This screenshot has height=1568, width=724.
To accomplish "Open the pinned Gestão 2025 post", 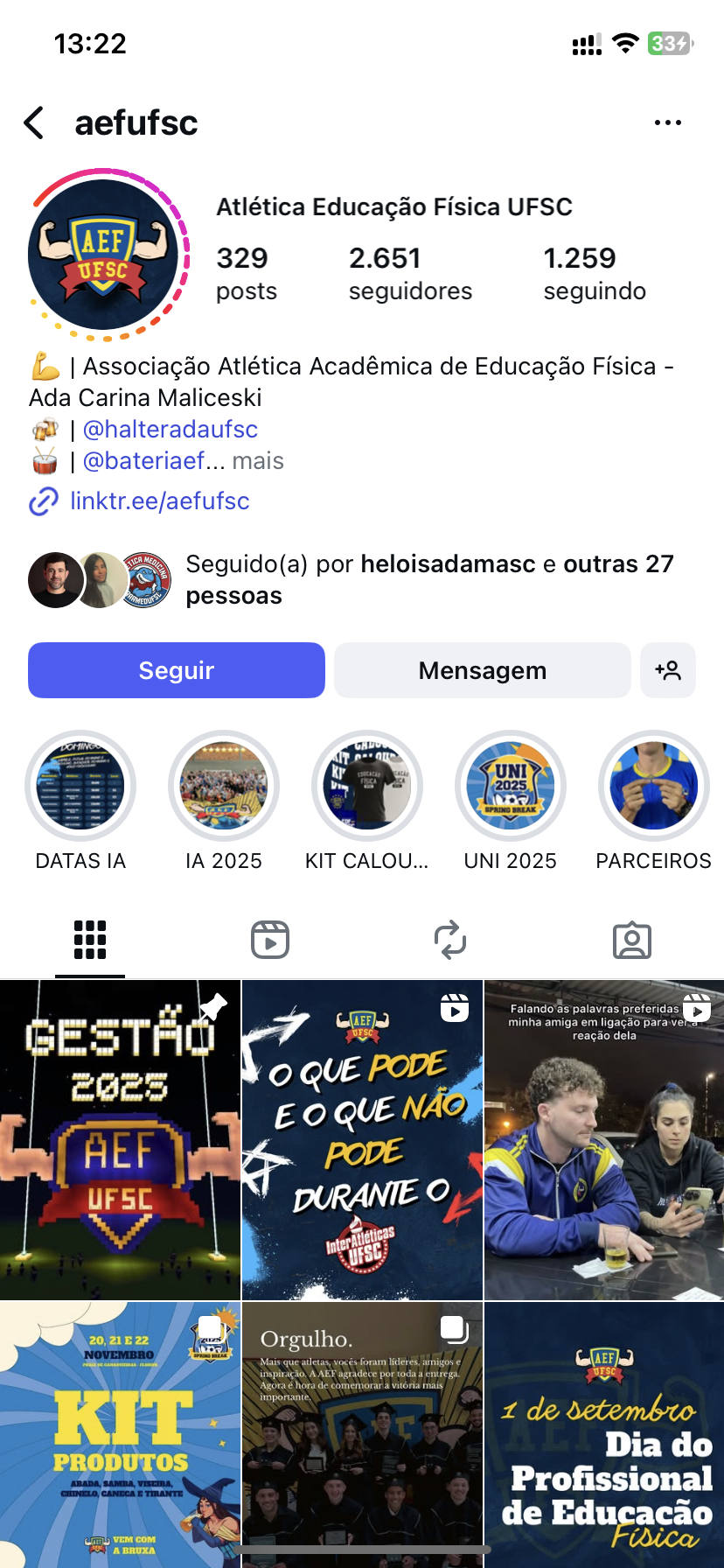I will pyautogui.click(x=120, y=1140).
